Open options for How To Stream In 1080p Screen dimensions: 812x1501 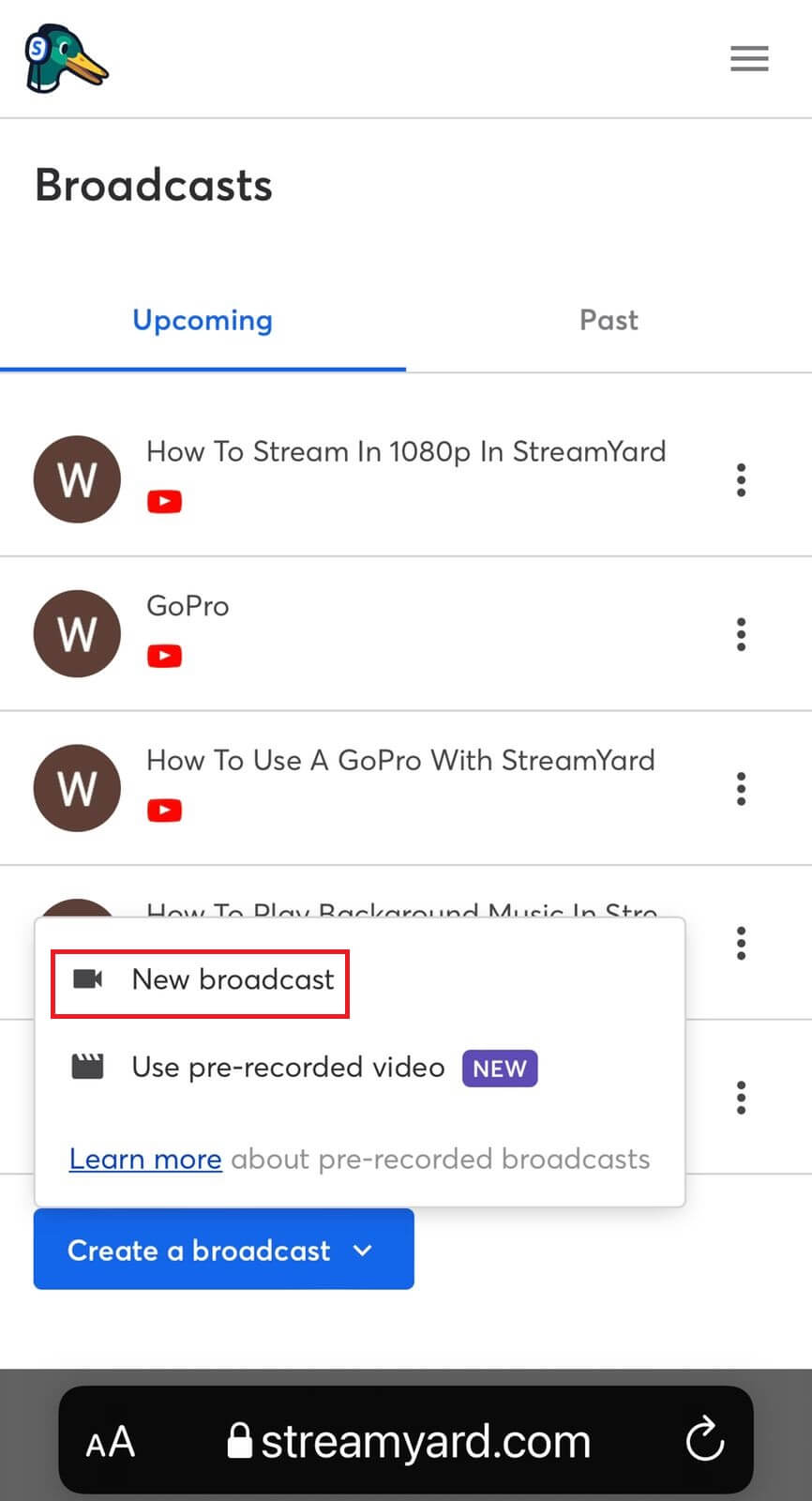[x=741, y=479]
